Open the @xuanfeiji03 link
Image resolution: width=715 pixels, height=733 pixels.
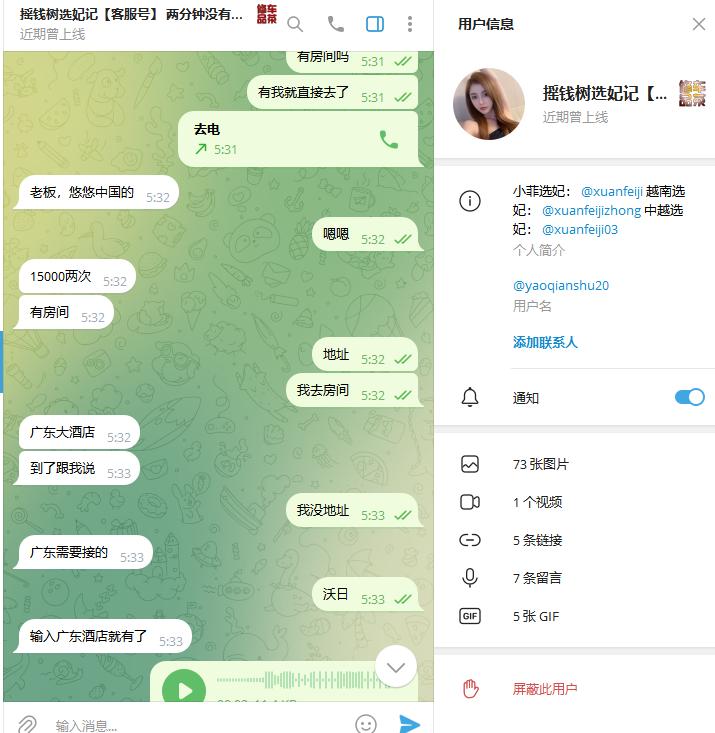point(579,229)
